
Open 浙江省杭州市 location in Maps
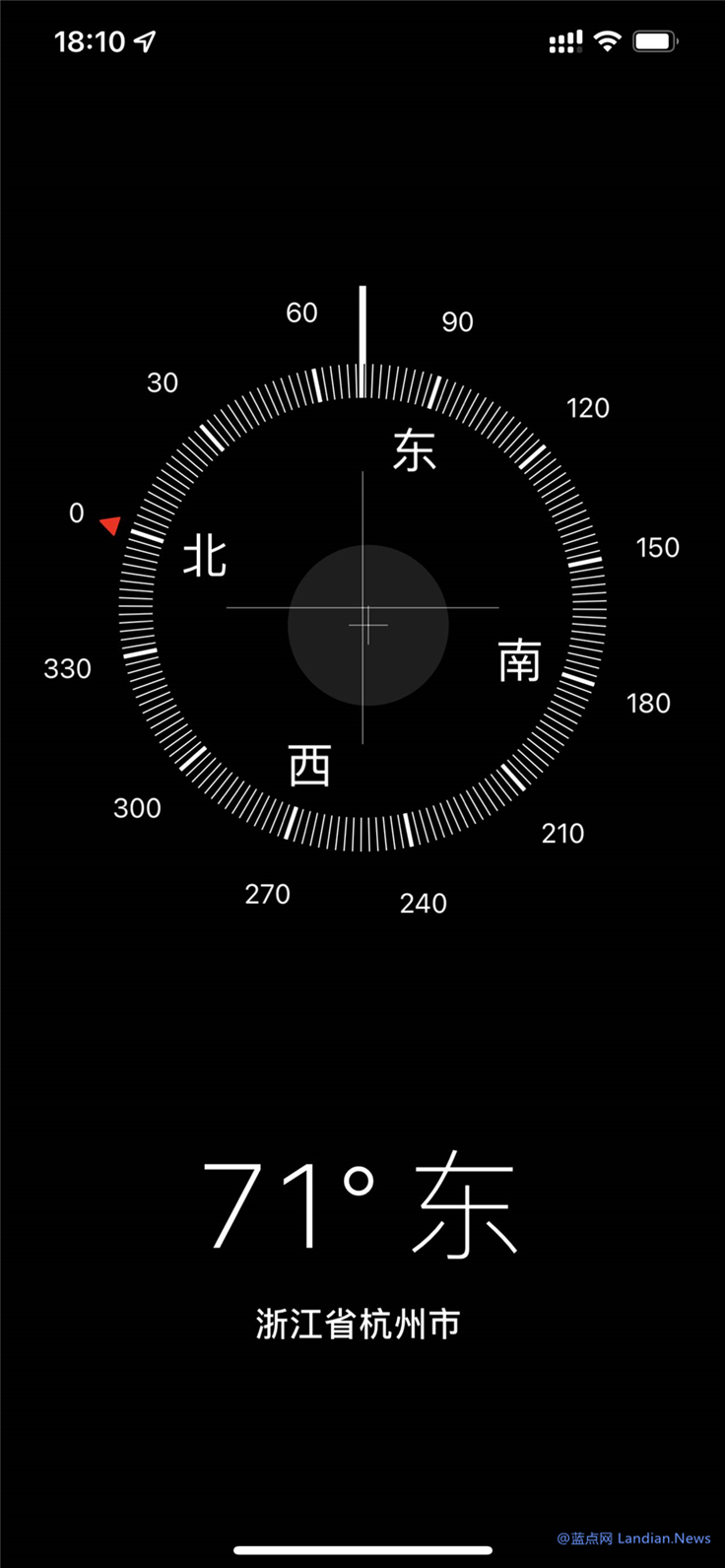359,1324
